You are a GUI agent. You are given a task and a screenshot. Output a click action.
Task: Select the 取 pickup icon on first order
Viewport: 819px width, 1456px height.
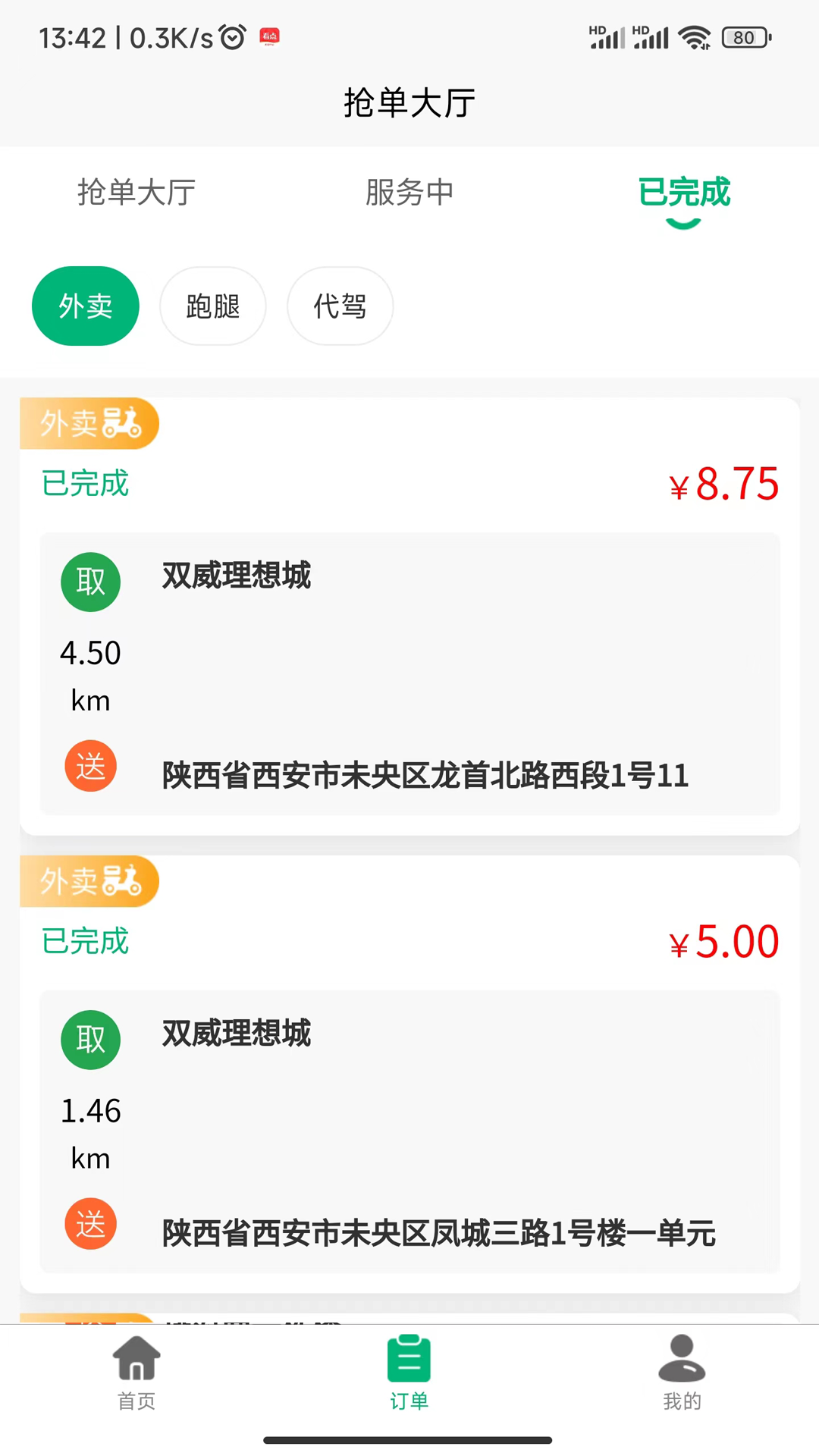pyautogui.click(x=90, y=582)
